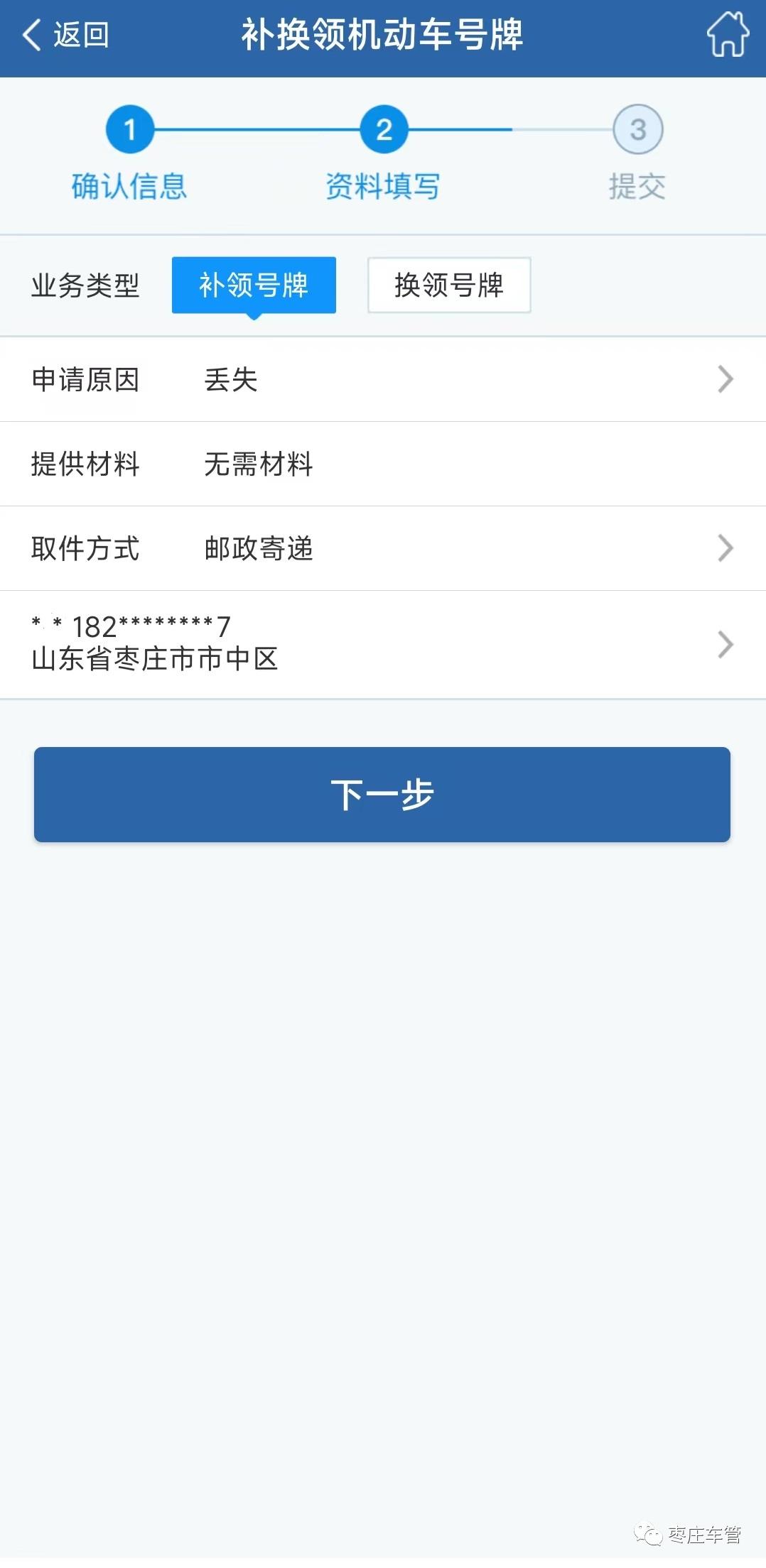The width and height of the screenshot is (766, 1568).
Task: Expand the delivery address details chevron
Action: coord(725,644)
